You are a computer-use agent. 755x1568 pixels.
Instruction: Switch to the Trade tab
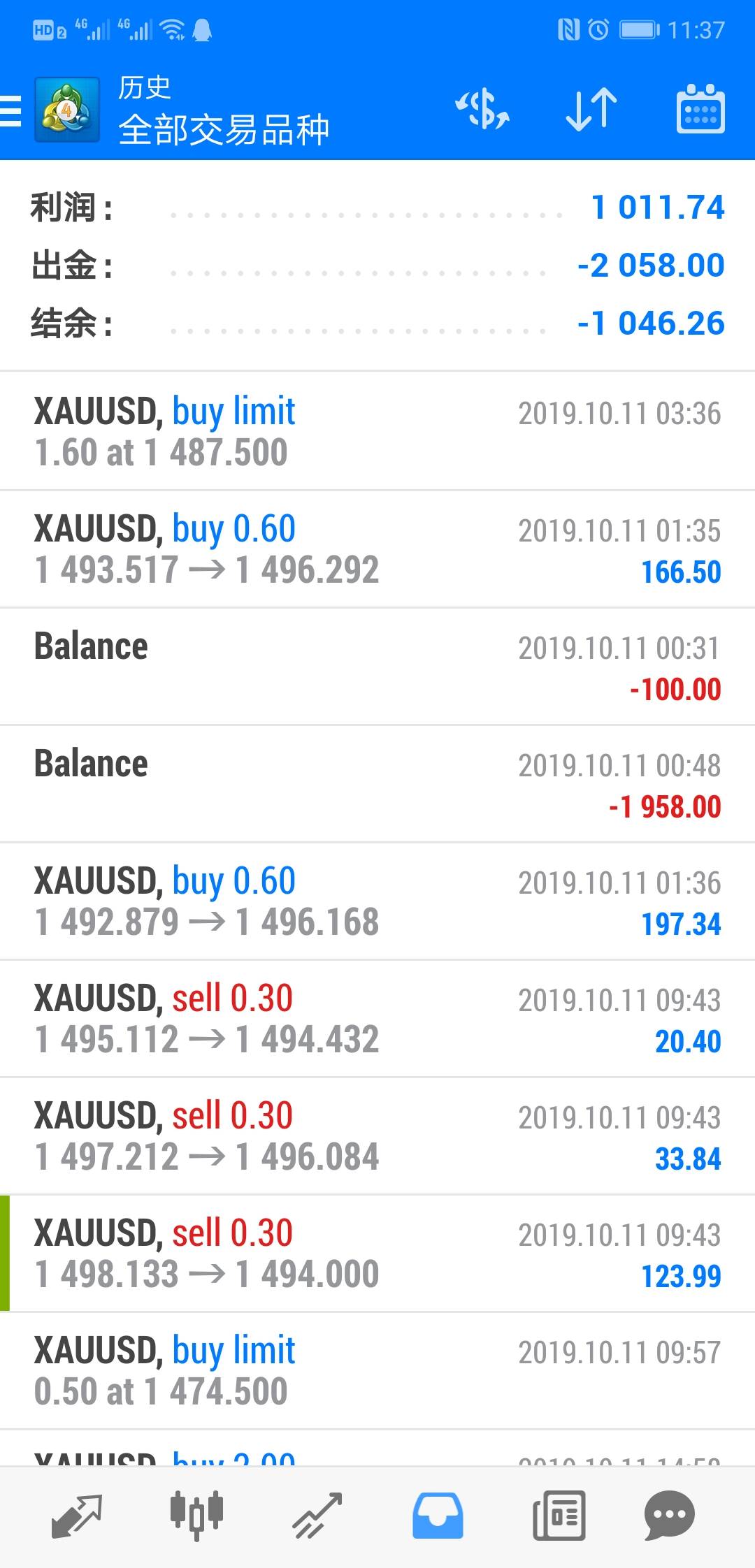click(x=317, y=1516)
